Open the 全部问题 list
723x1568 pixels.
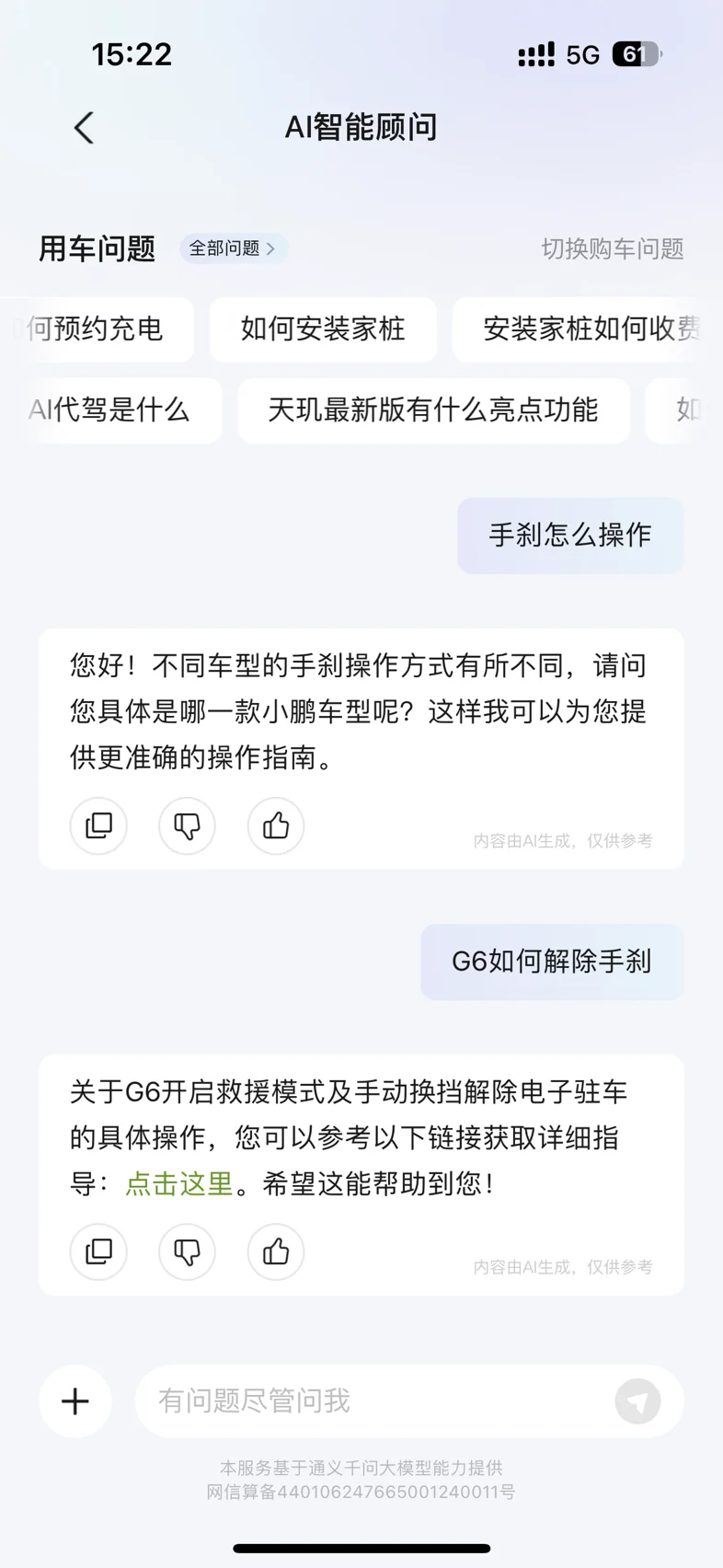point(233,248)
